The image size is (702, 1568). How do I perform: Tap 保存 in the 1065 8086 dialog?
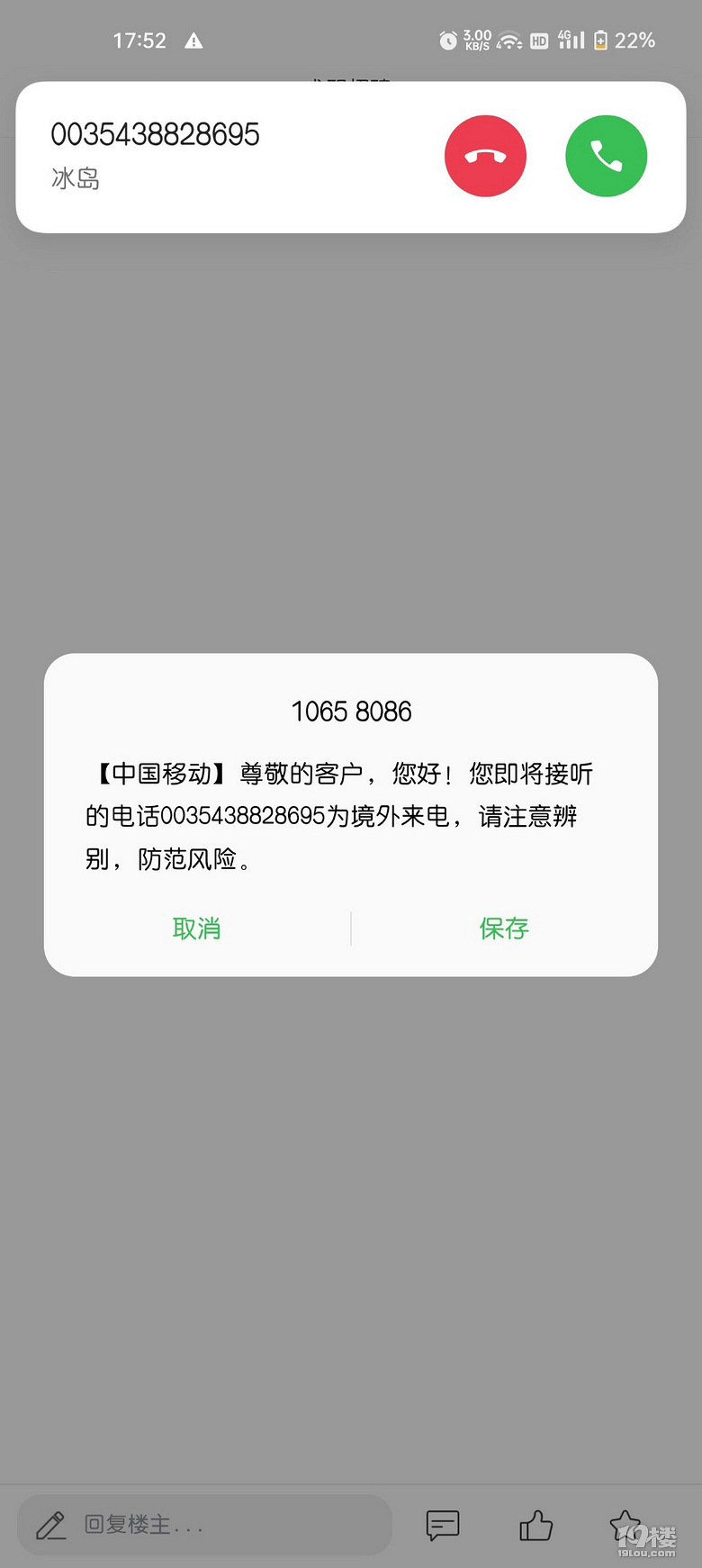[504, 929]
